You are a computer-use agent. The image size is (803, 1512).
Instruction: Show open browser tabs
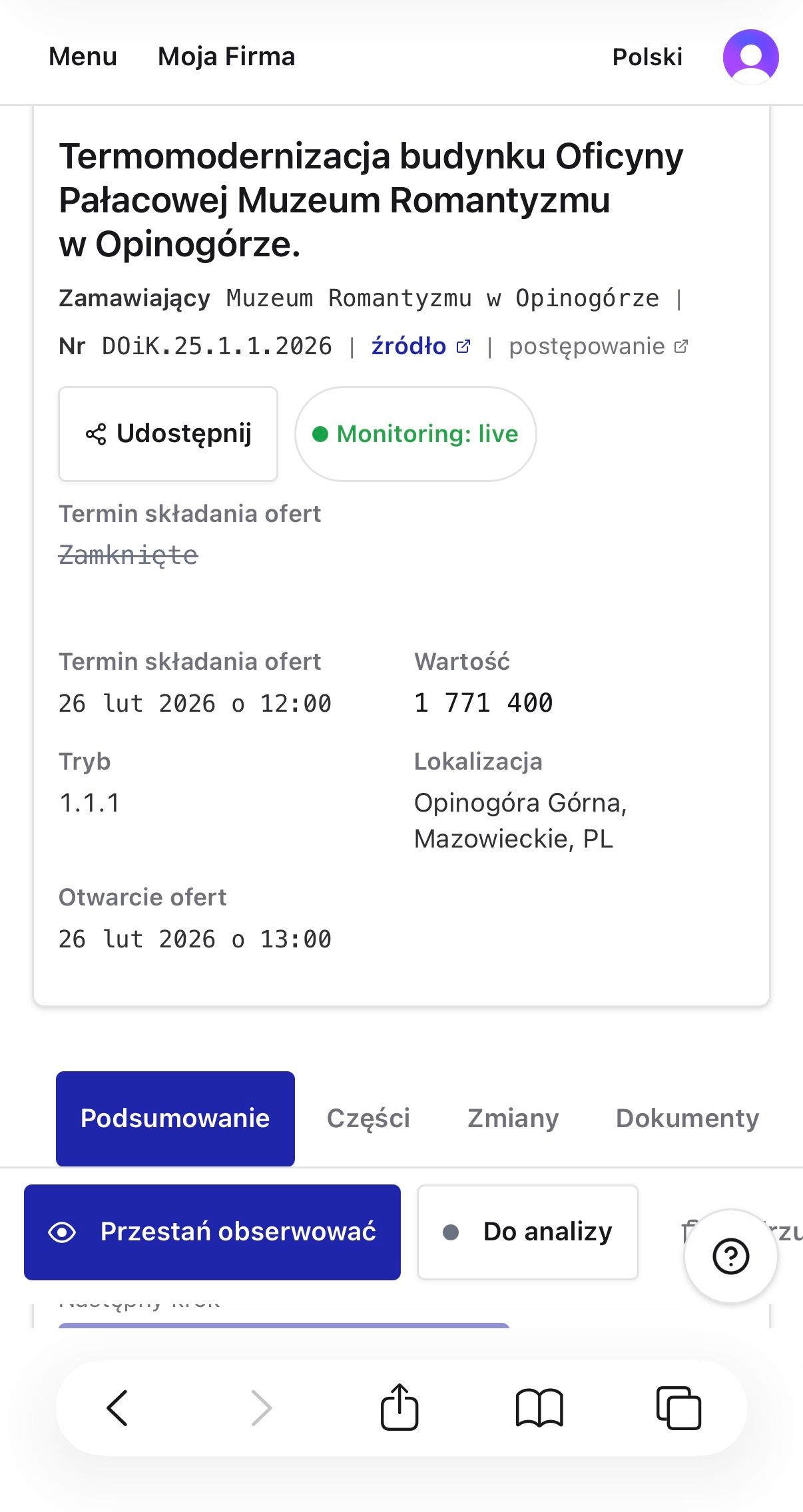tap(678, 1407)
